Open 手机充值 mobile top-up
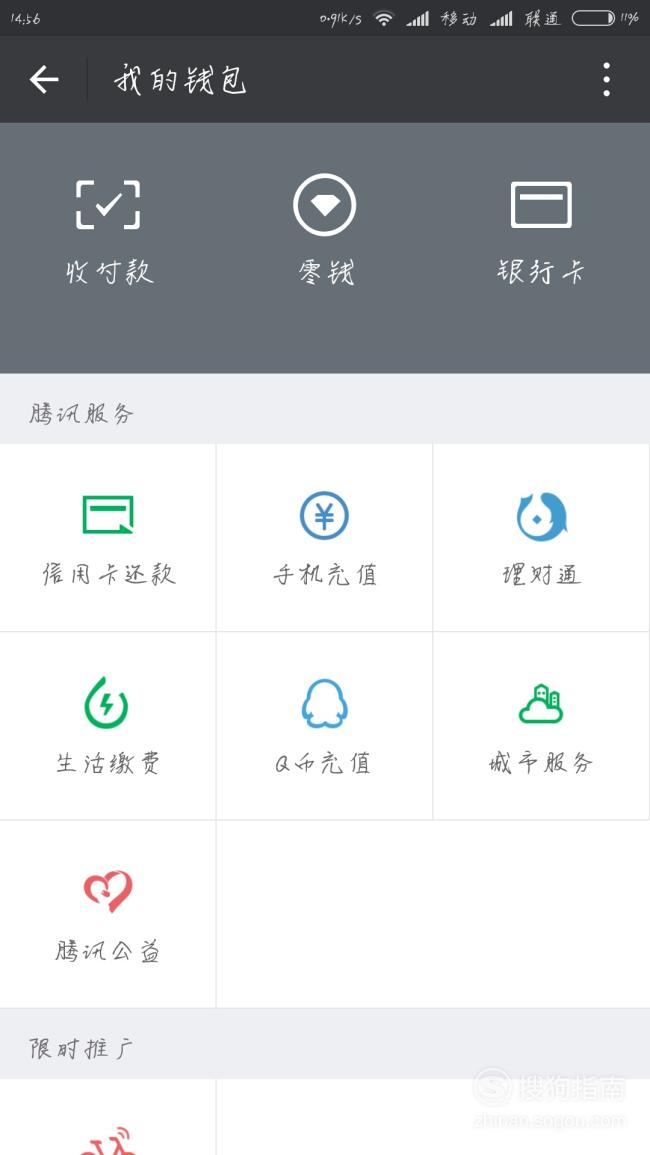Image resolution: width=650 pixels, height=1155 pixels. pos(324,537)
